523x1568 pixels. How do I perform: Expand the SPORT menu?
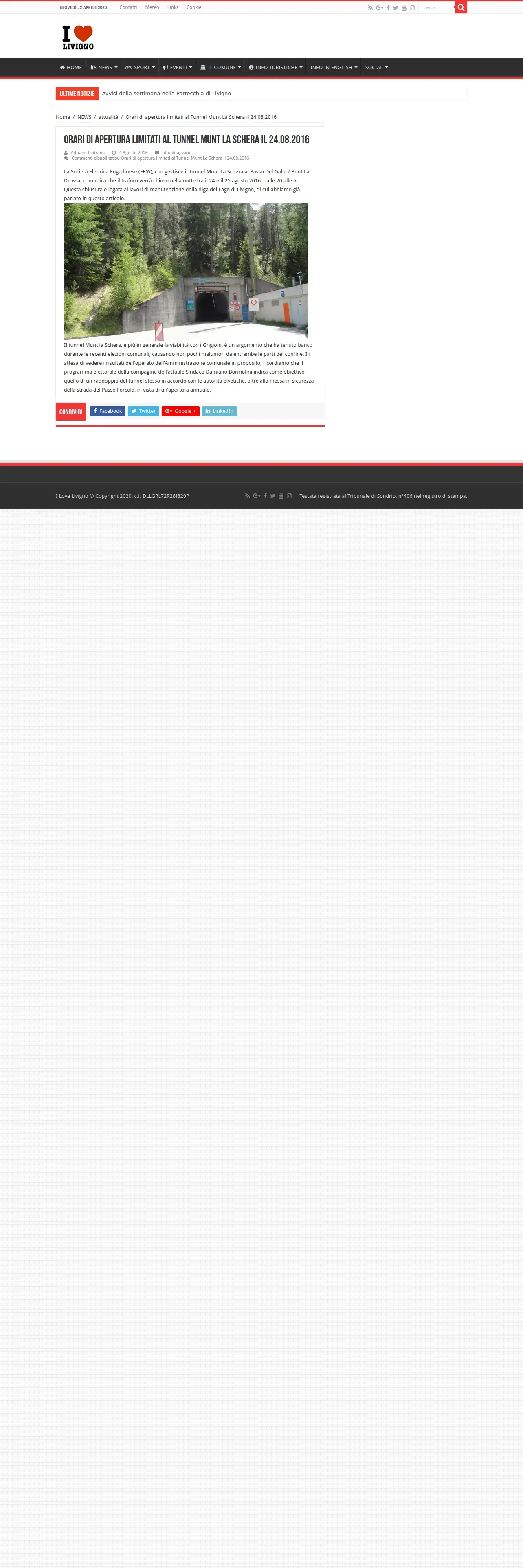140,68
